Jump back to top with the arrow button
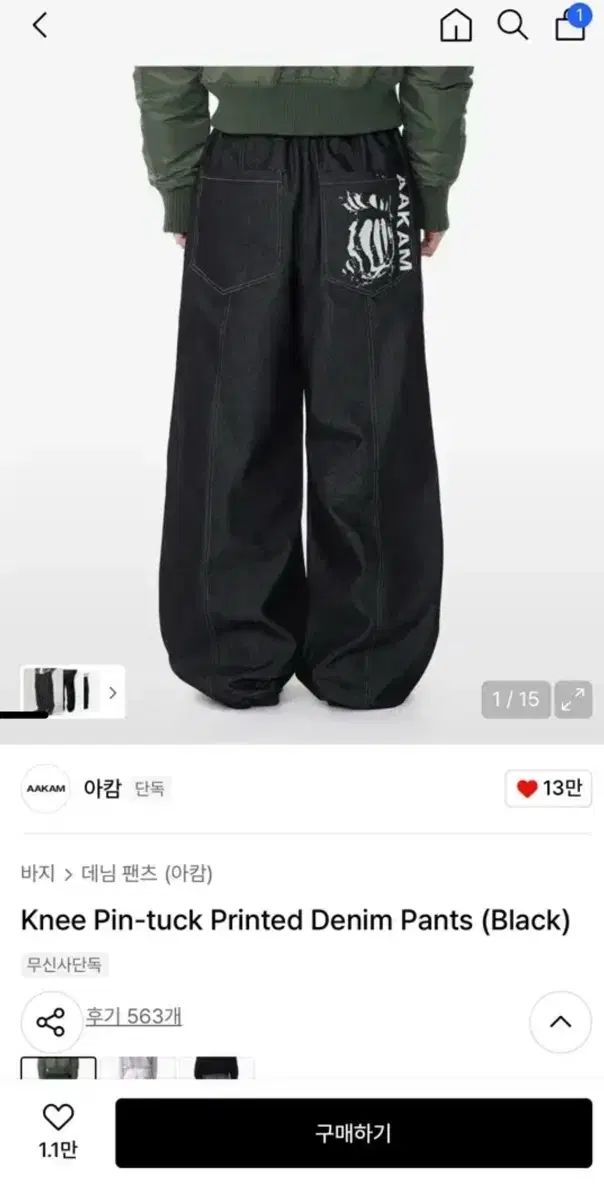 click(x=561, y=1022)
